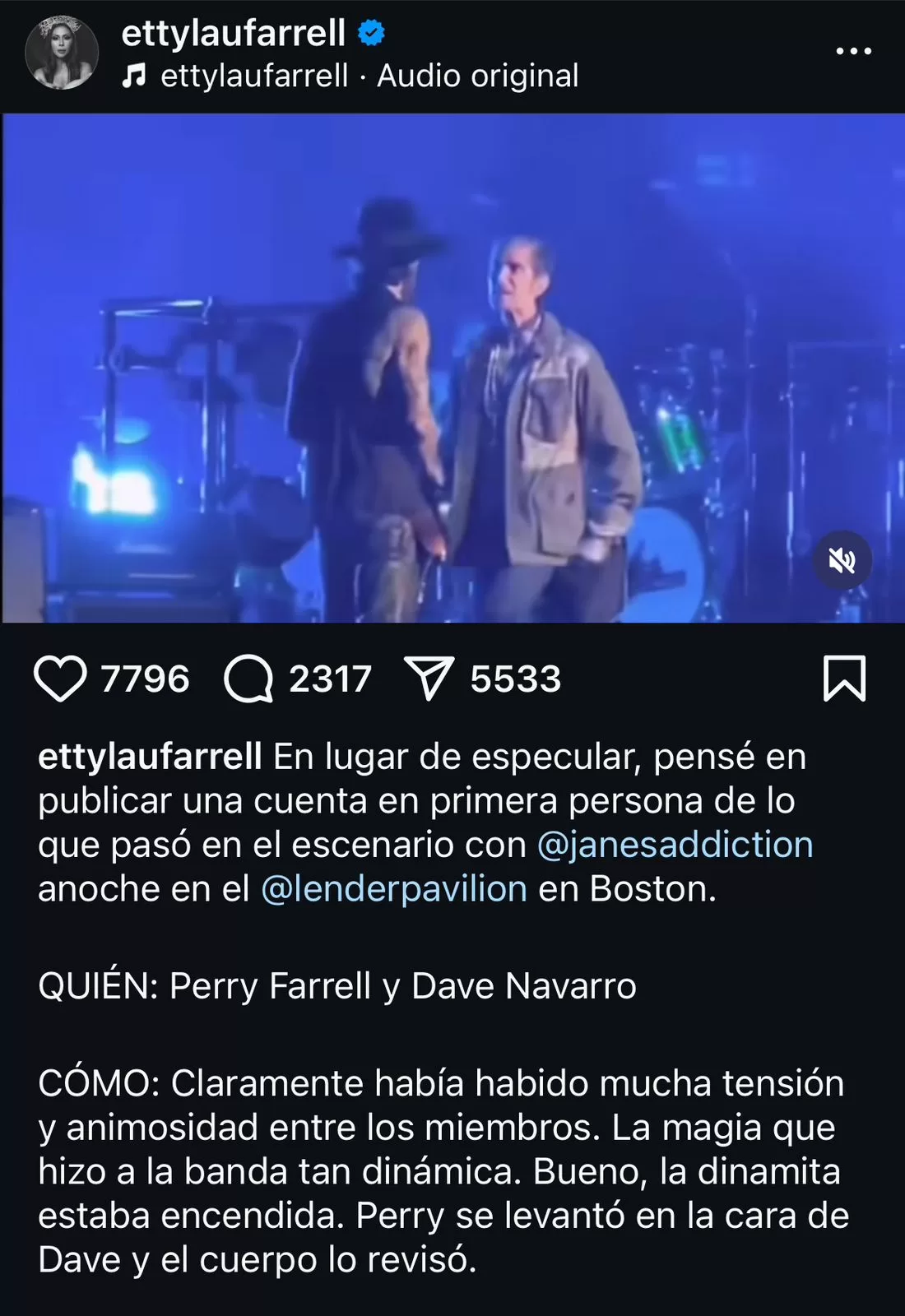Open ettylaufarrell's profile picture
905x1316 pixels.
pos(62,51)
